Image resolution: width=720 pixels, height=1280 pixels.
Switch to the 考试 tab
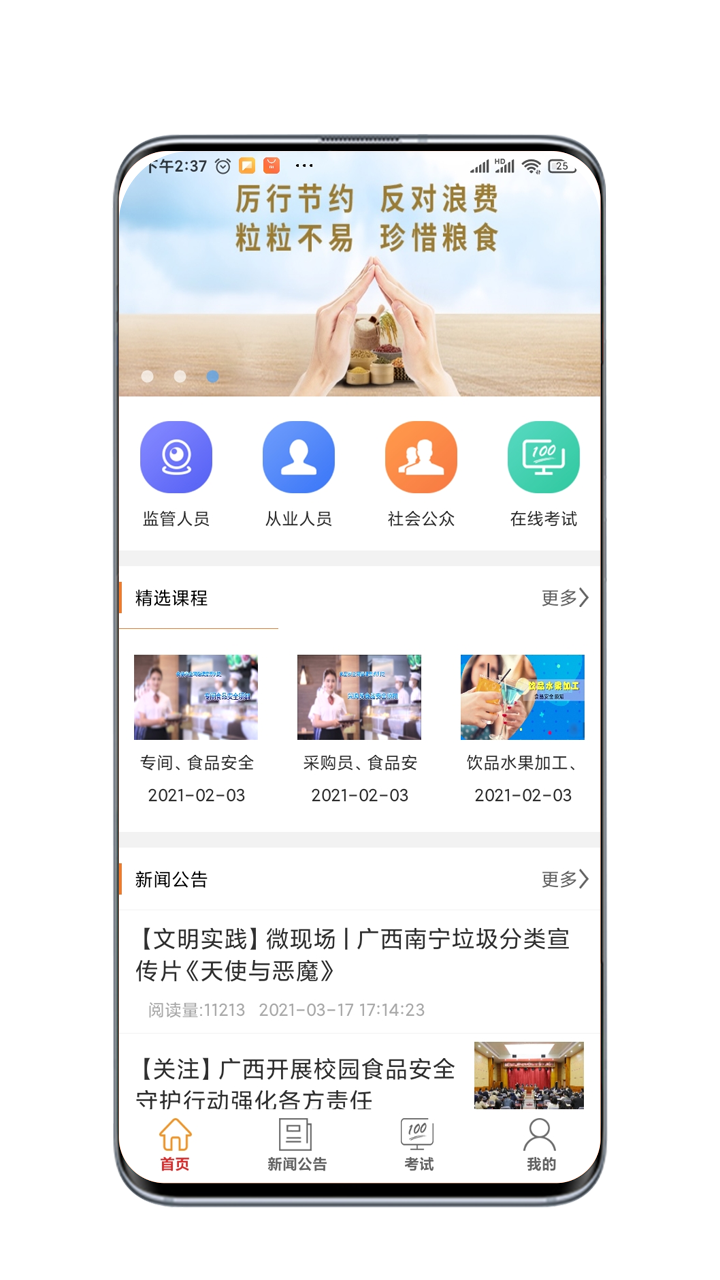[418, 1145]
